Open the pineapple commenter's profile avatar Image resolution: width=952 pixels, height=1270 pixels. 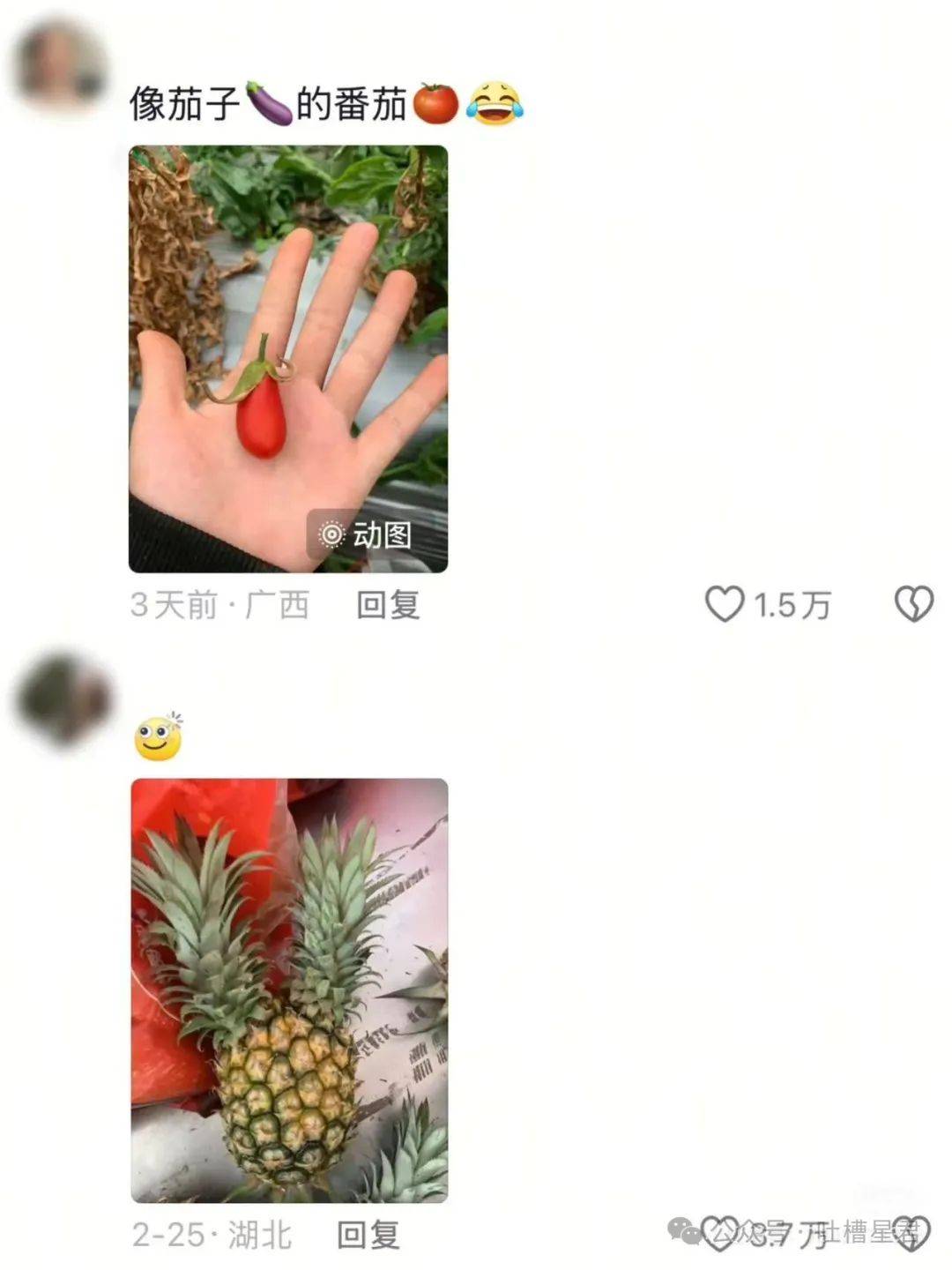pyautogui.click(x=63, y=701)
